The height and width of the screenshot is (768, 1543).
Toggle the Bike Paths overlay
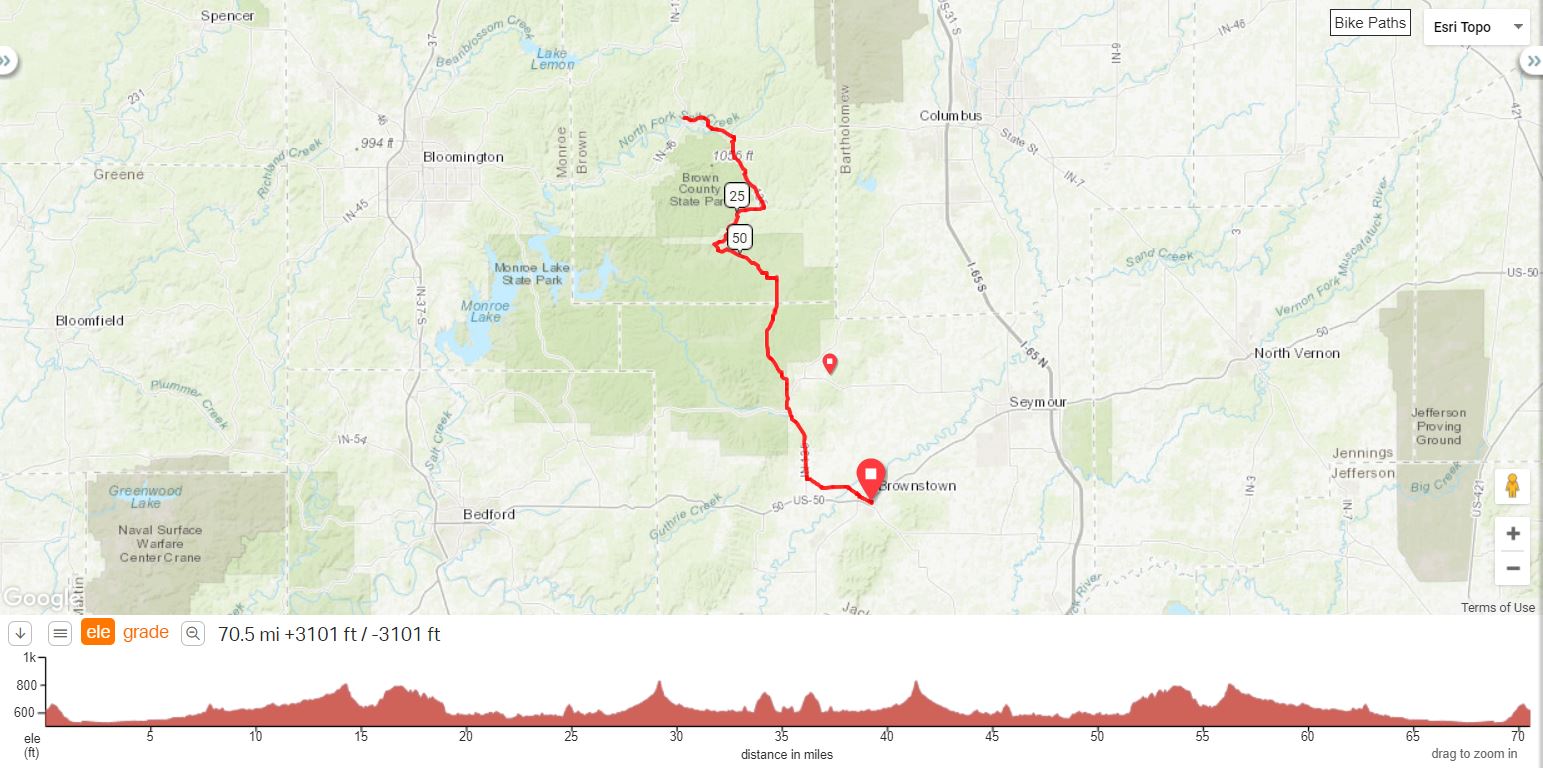pyautogui.click(x=1369, y=23)
